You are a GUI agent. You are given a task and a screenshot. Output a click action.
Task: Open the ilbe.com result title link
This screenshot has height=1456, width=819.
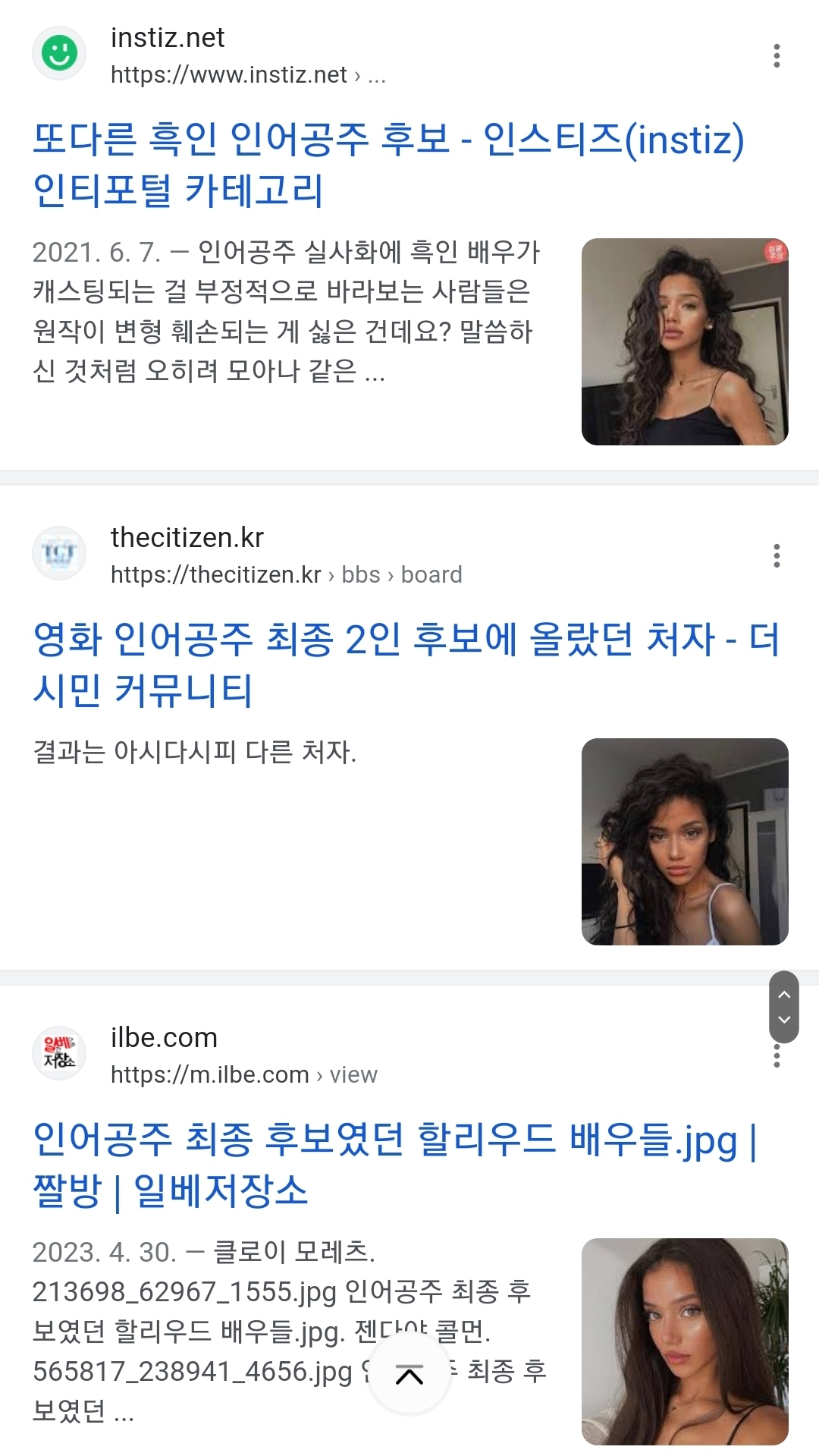pos(394,1164)
